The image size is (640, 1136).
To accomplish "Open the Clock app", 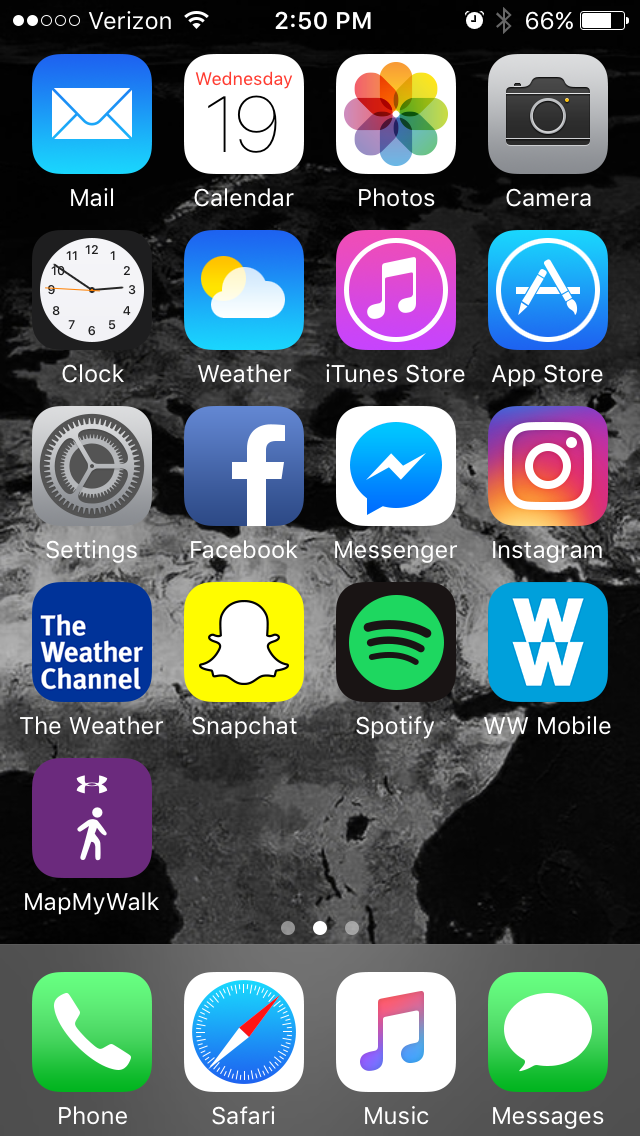I will pos(92,290).
